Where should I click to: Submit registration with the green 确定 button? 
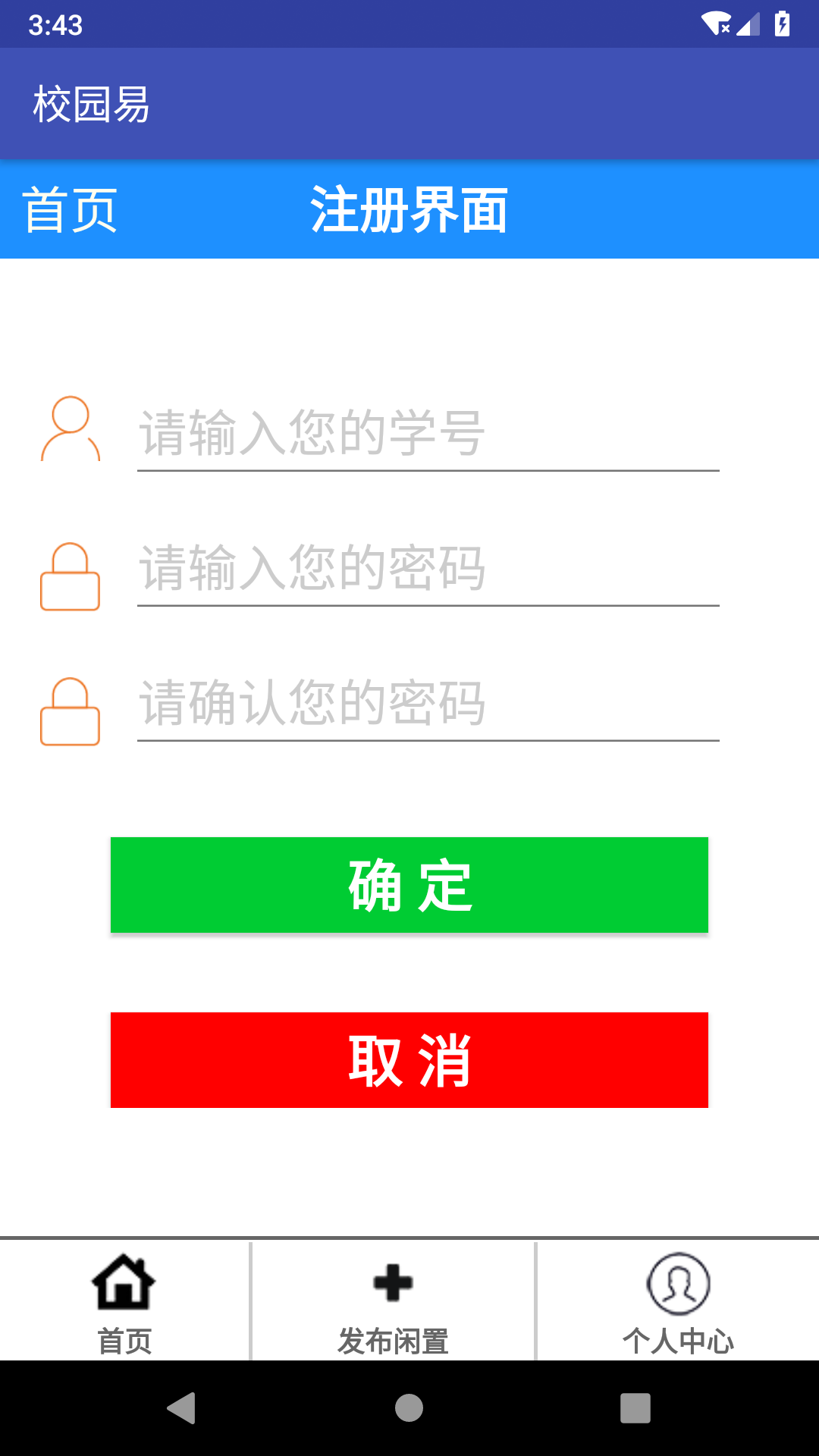(409, 885)
